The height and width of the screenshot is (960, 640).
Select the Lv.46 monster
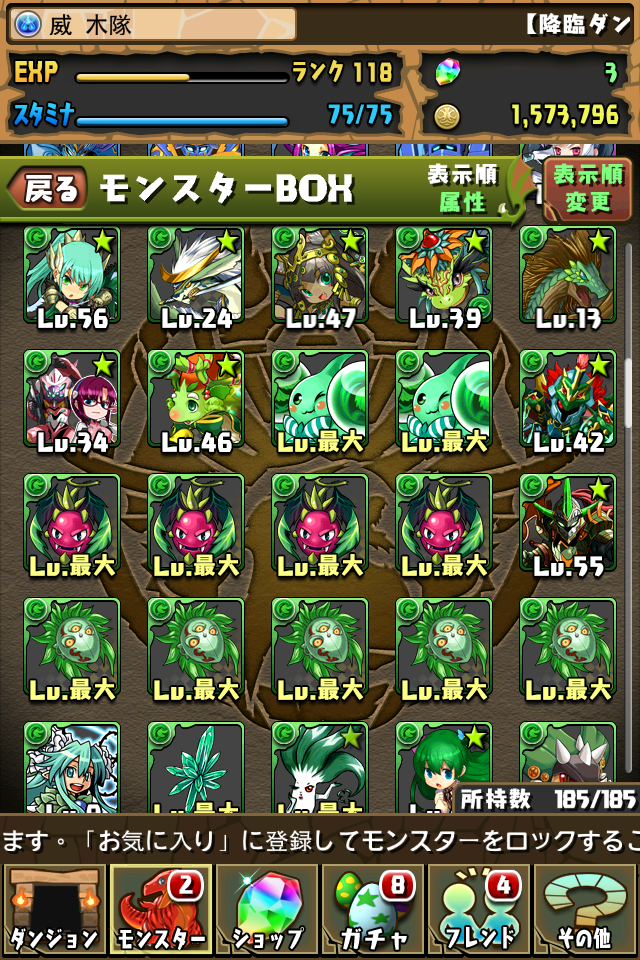tap(196, 400)
